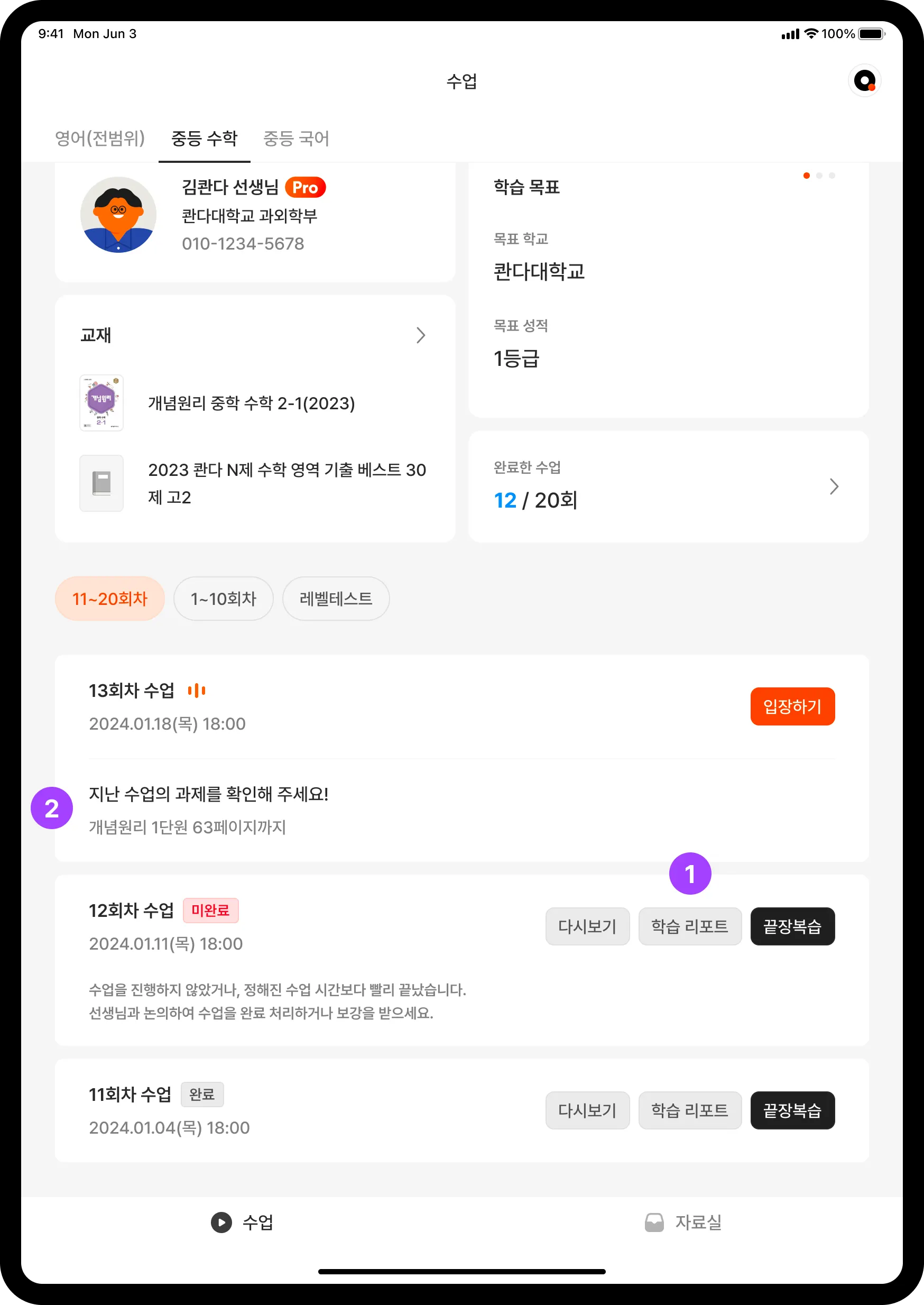Open 학습 리포트 for 11회차 수업
924x1305 pixels.
[x=690, y=1110]
